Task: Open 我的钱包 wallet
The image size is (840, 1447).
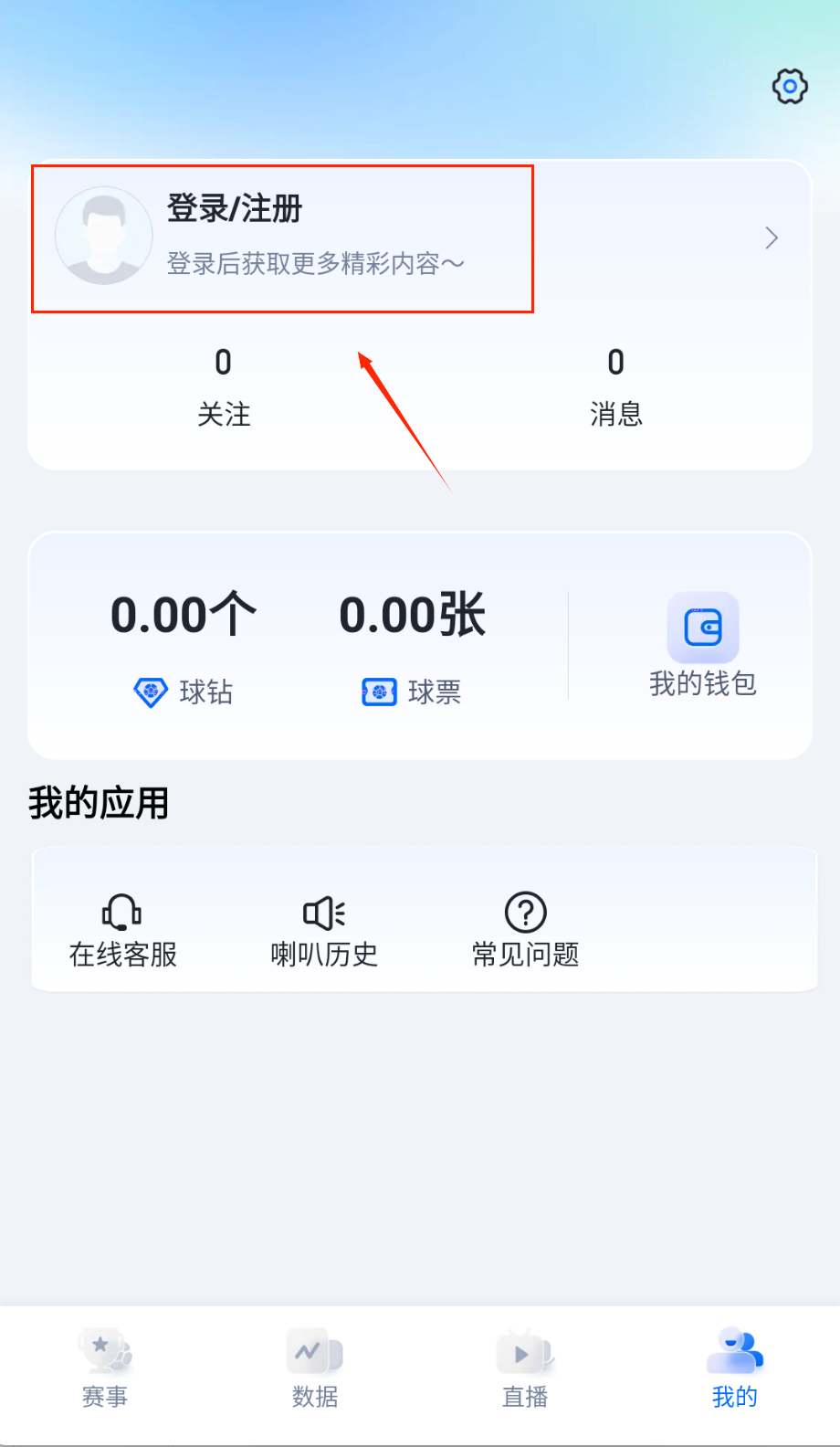Action: coord(702,645)
